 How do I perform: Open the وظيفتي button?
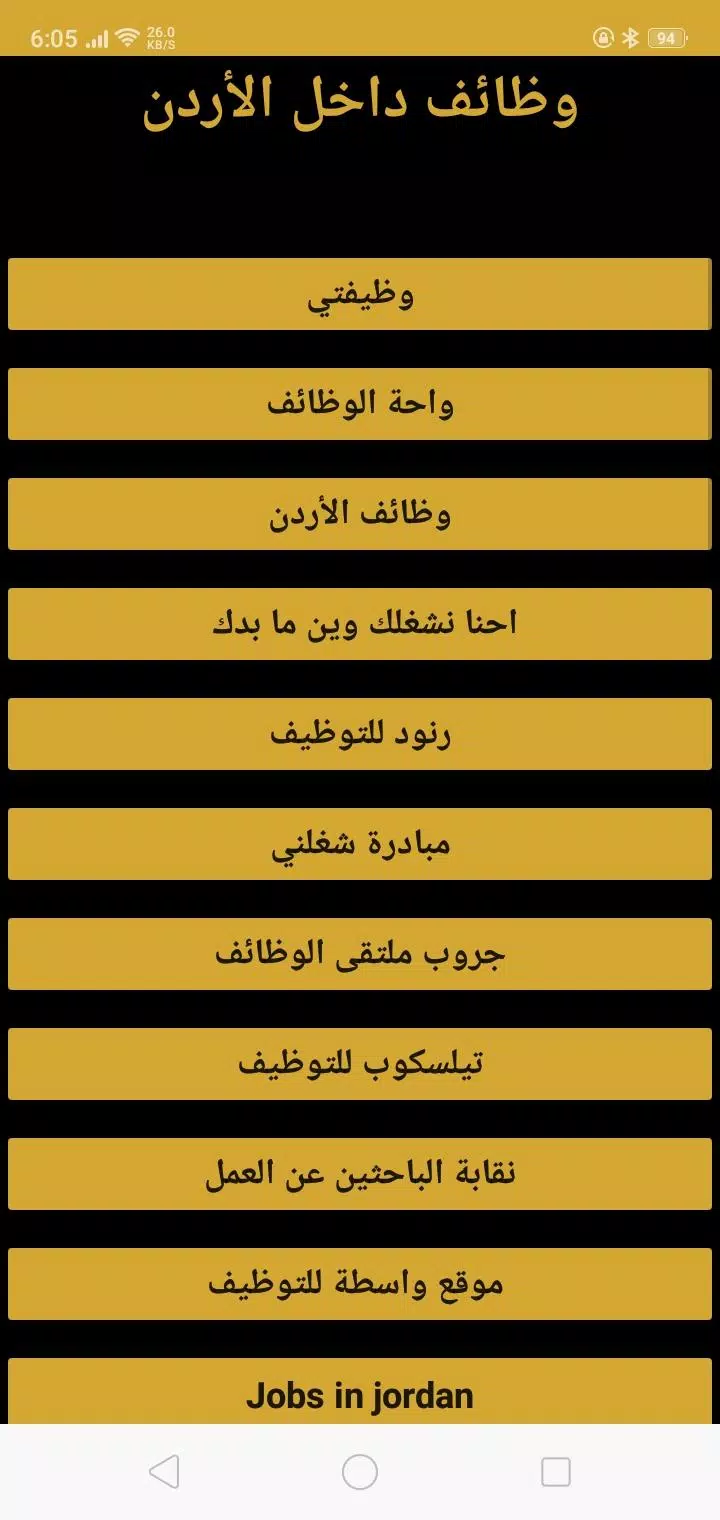pos(360,294)
